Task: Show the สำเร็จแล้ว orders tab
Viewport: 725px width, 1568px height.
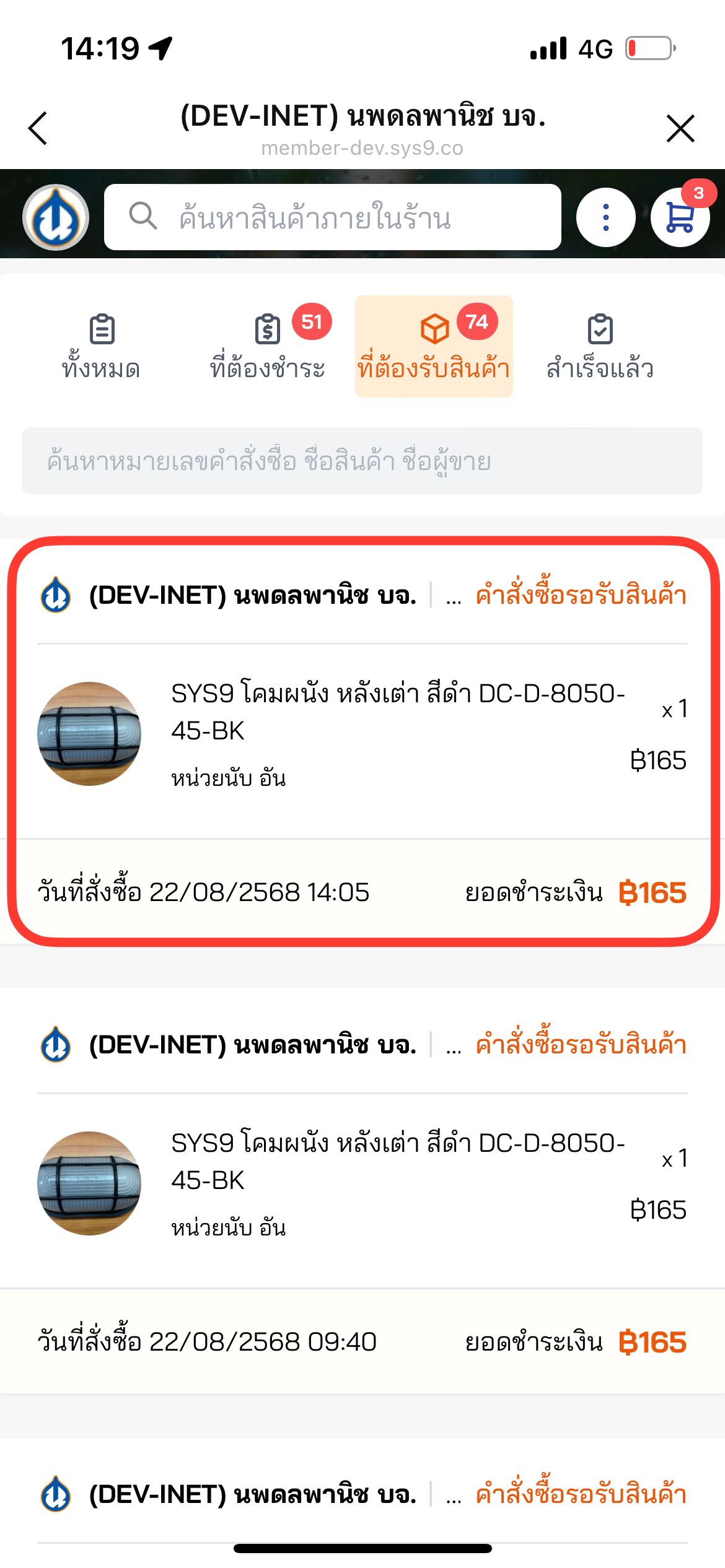Action: pyautogui.click(x=599, y=347)
